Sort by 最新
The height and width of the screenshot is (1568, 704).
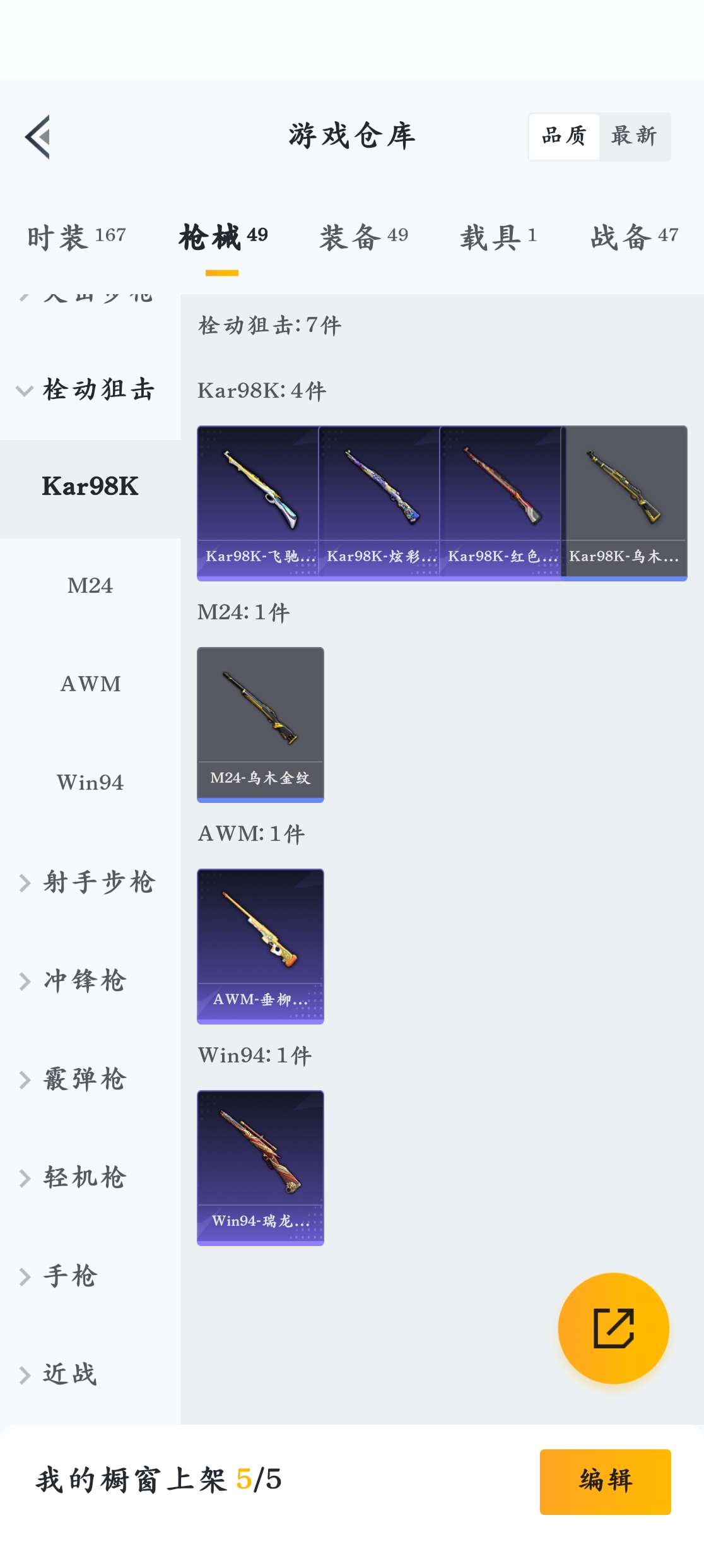point(633,136)
